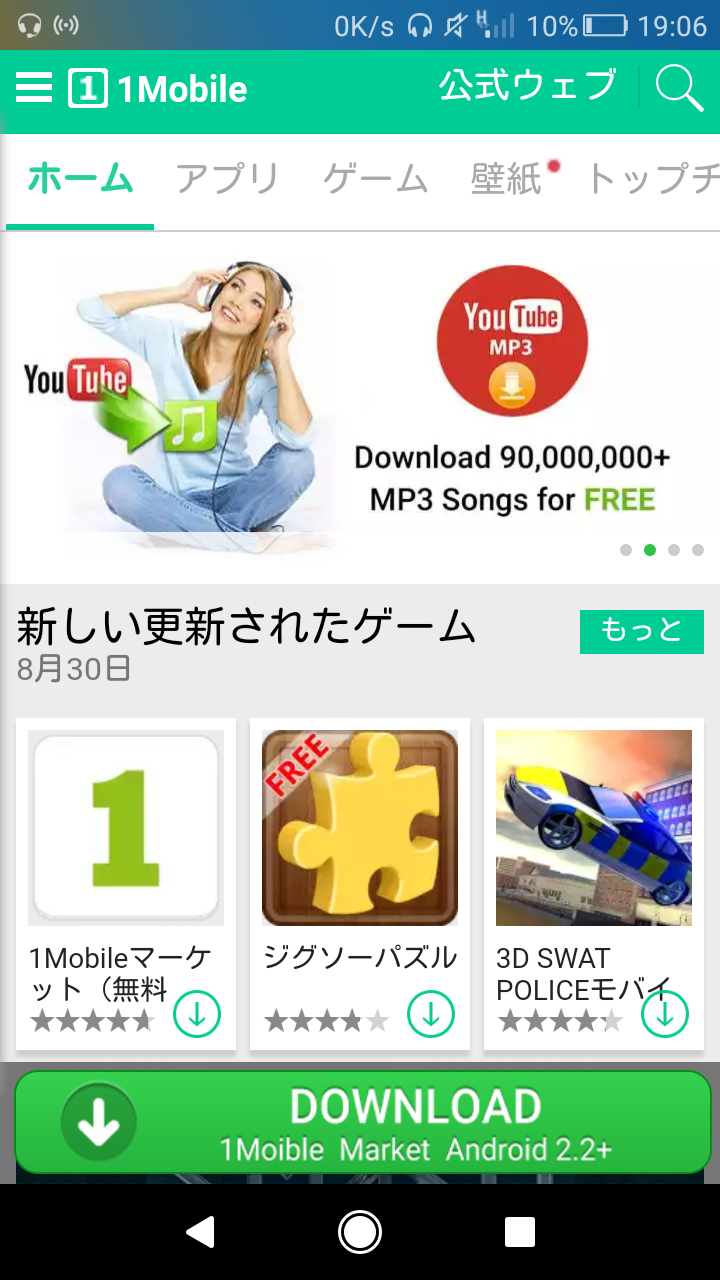Screen dimensions: 720x1280
Task: Switch to the アプリ tab
Action: pyautogui.click(x=228, y=180)
